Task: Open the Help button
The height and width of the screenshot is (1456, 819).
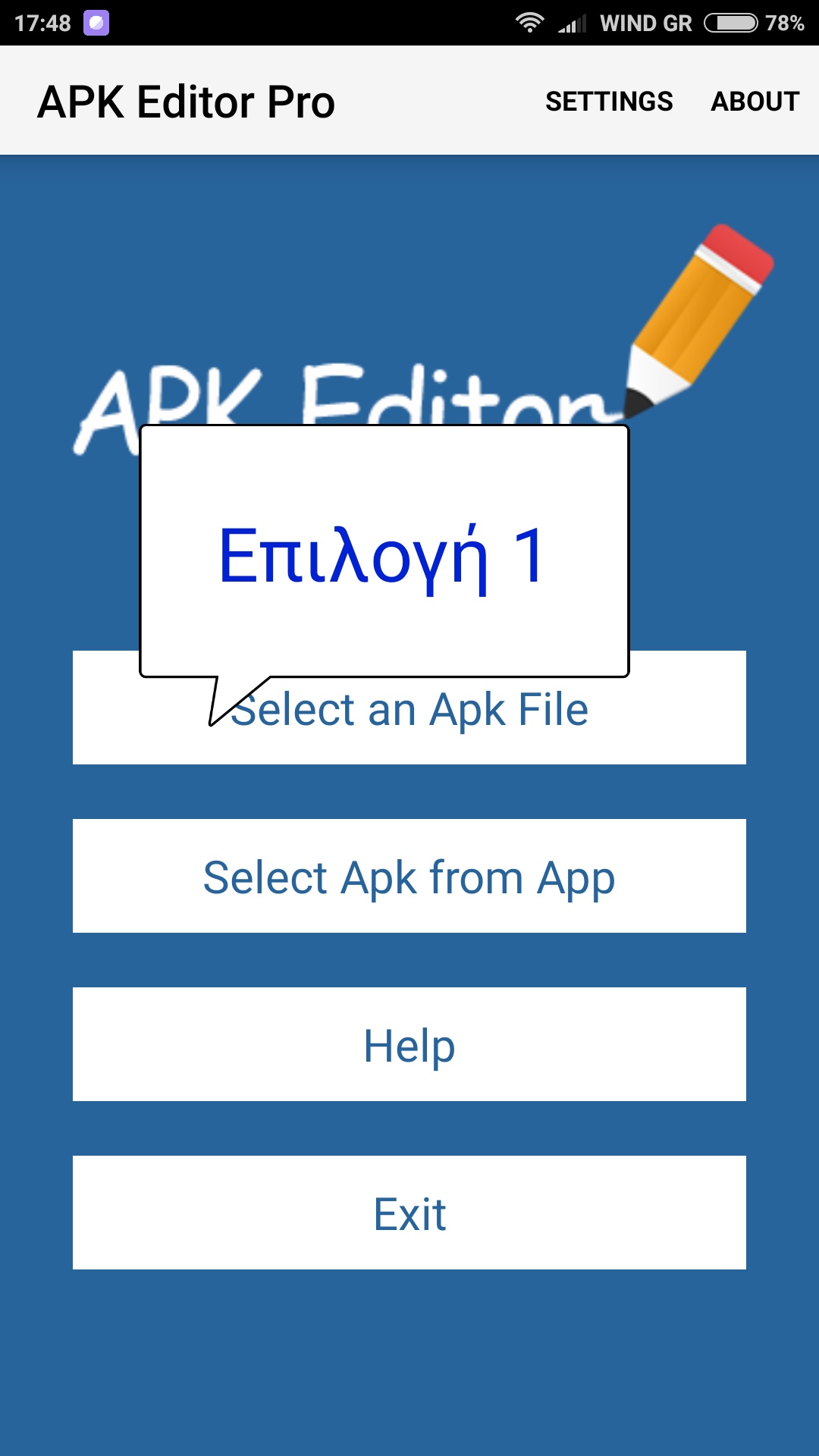Action: [409, 1044]
